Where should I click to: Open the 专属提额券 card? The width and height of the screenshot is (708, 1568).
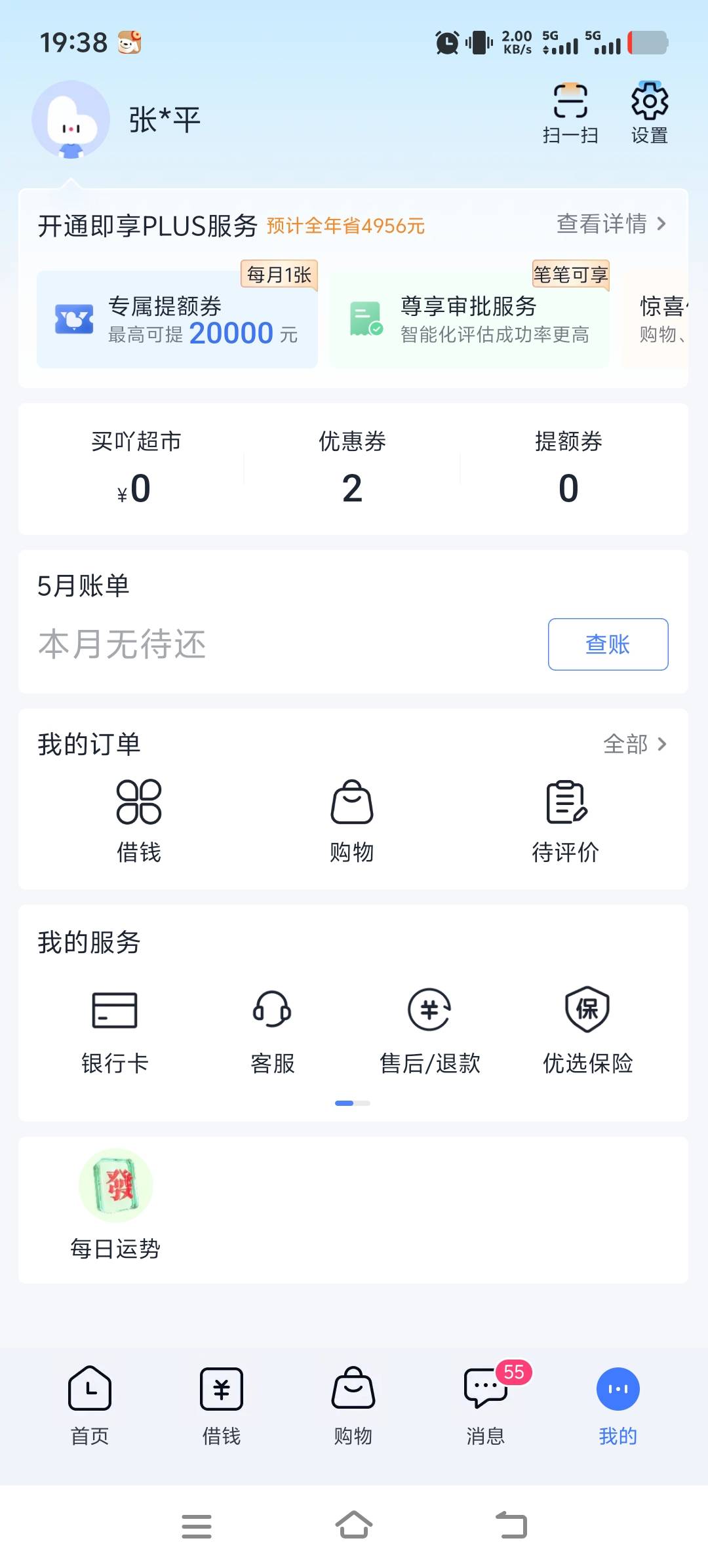pyautogui.click(x=177, y=319)
